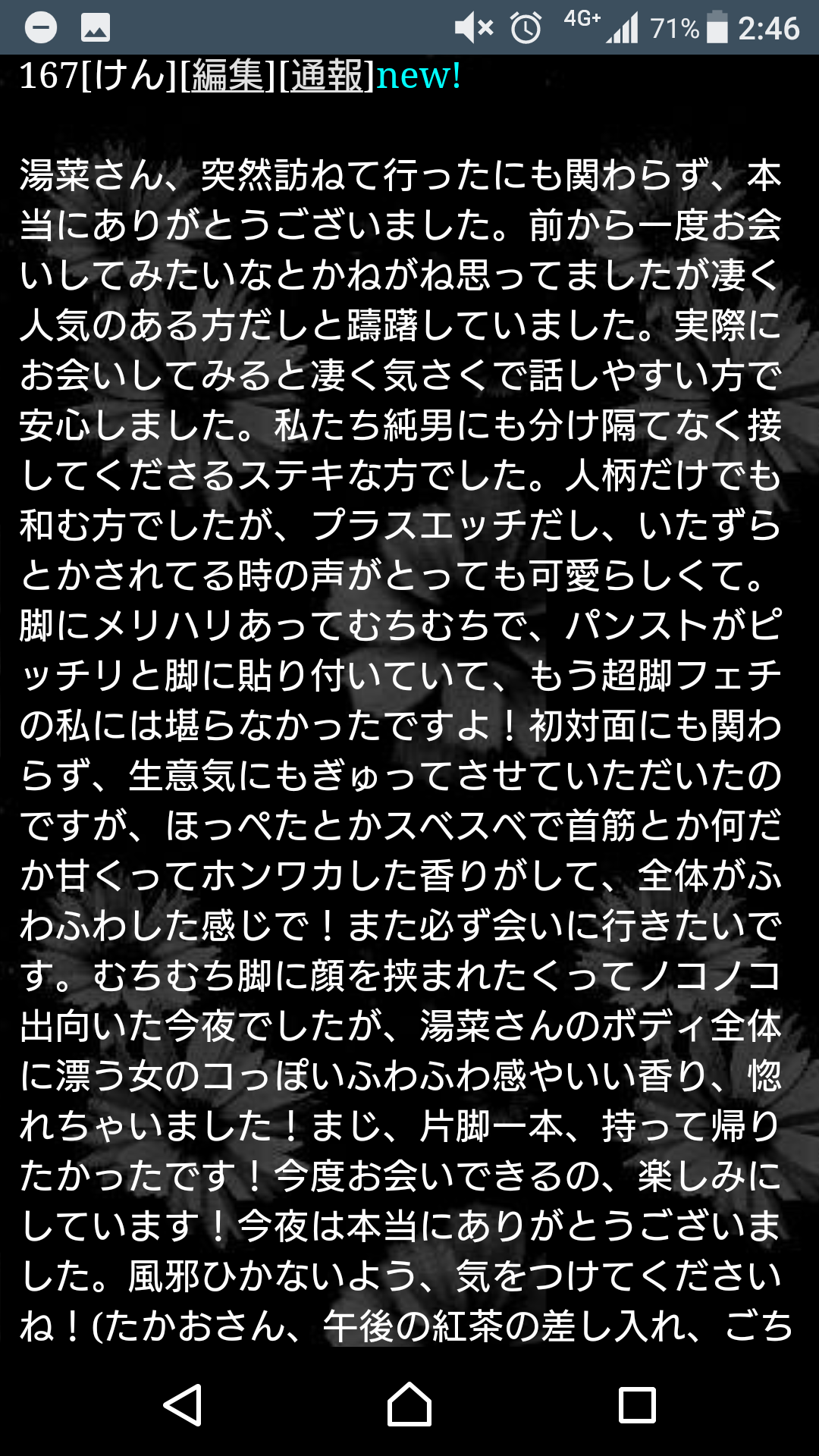Return to the home screen
Viewport: 819px width, 1456px height.
click(x=409, y=1404)
